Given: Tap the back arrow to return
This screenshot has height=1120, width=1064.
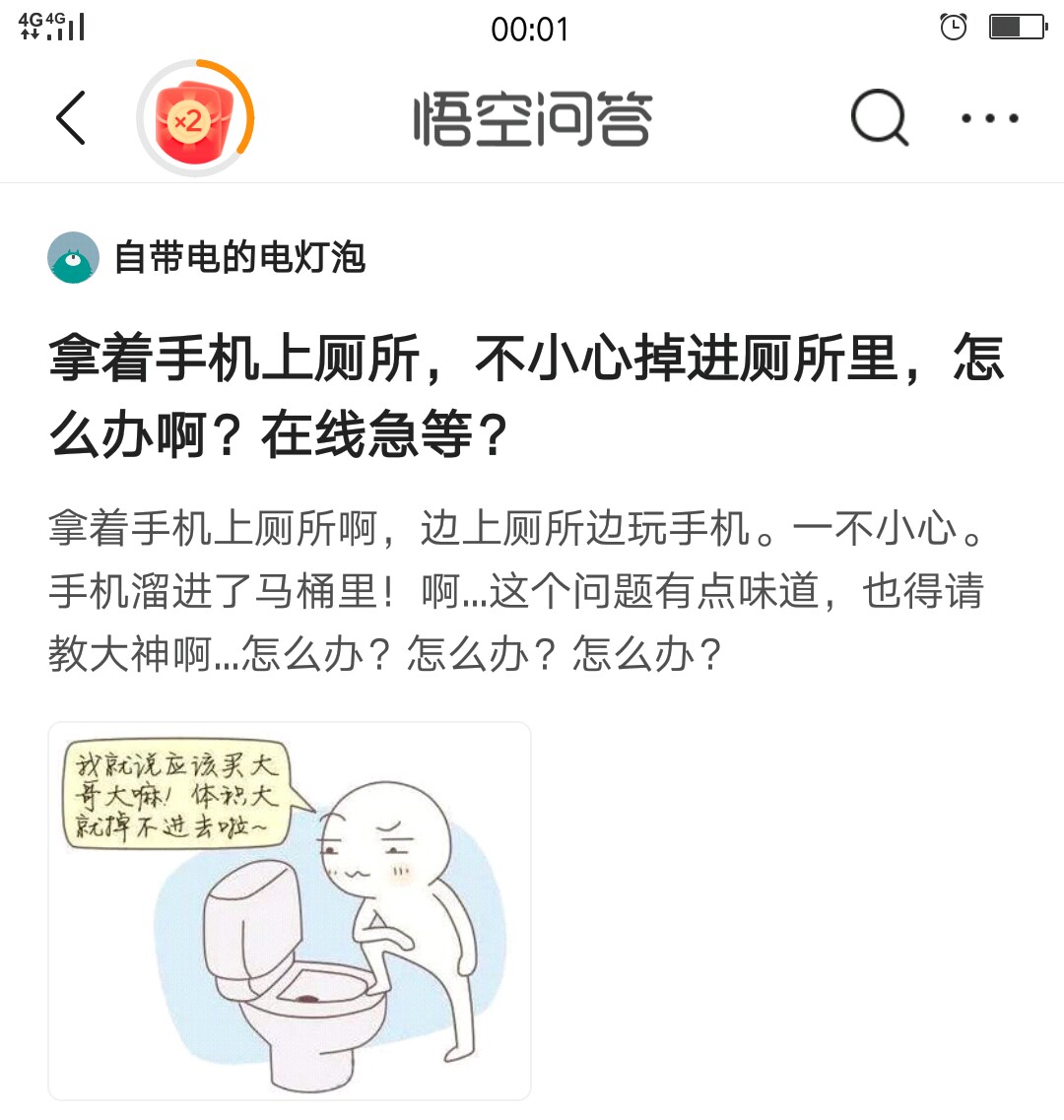Looking at the screenshot, I should [x=69, y=118].
